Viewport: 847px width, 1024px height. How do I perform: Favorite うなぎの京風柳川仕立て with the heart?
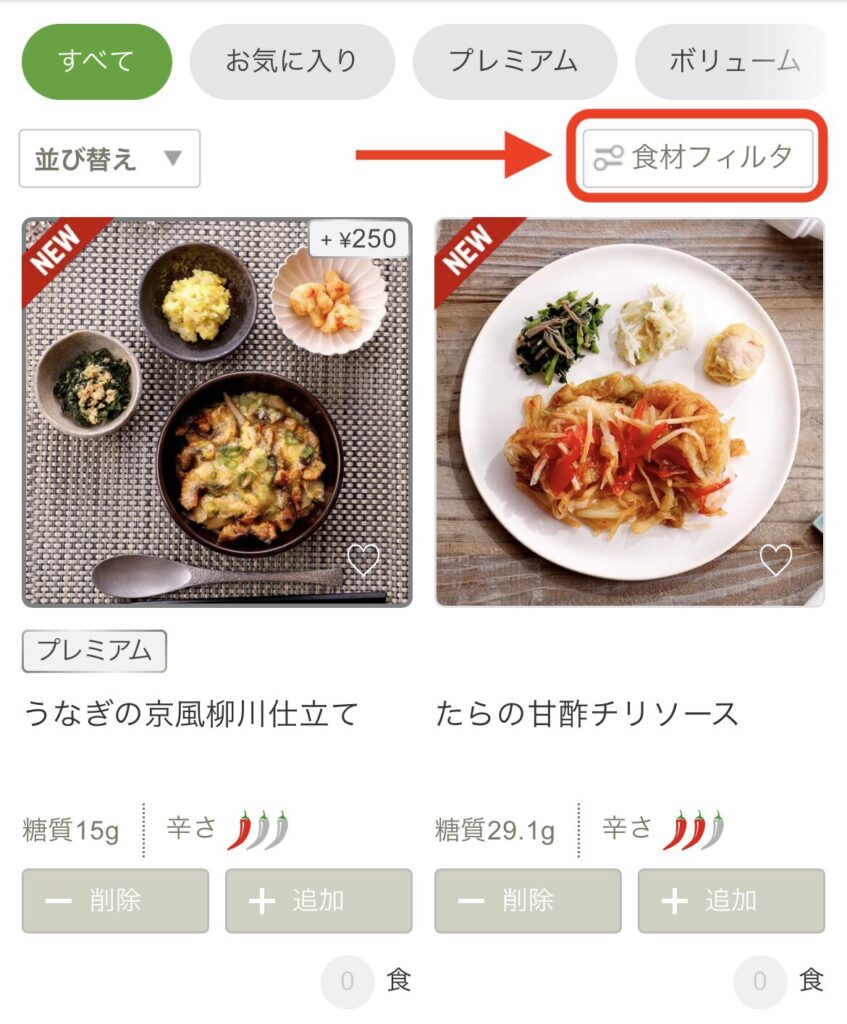click(x=363, y=561)
